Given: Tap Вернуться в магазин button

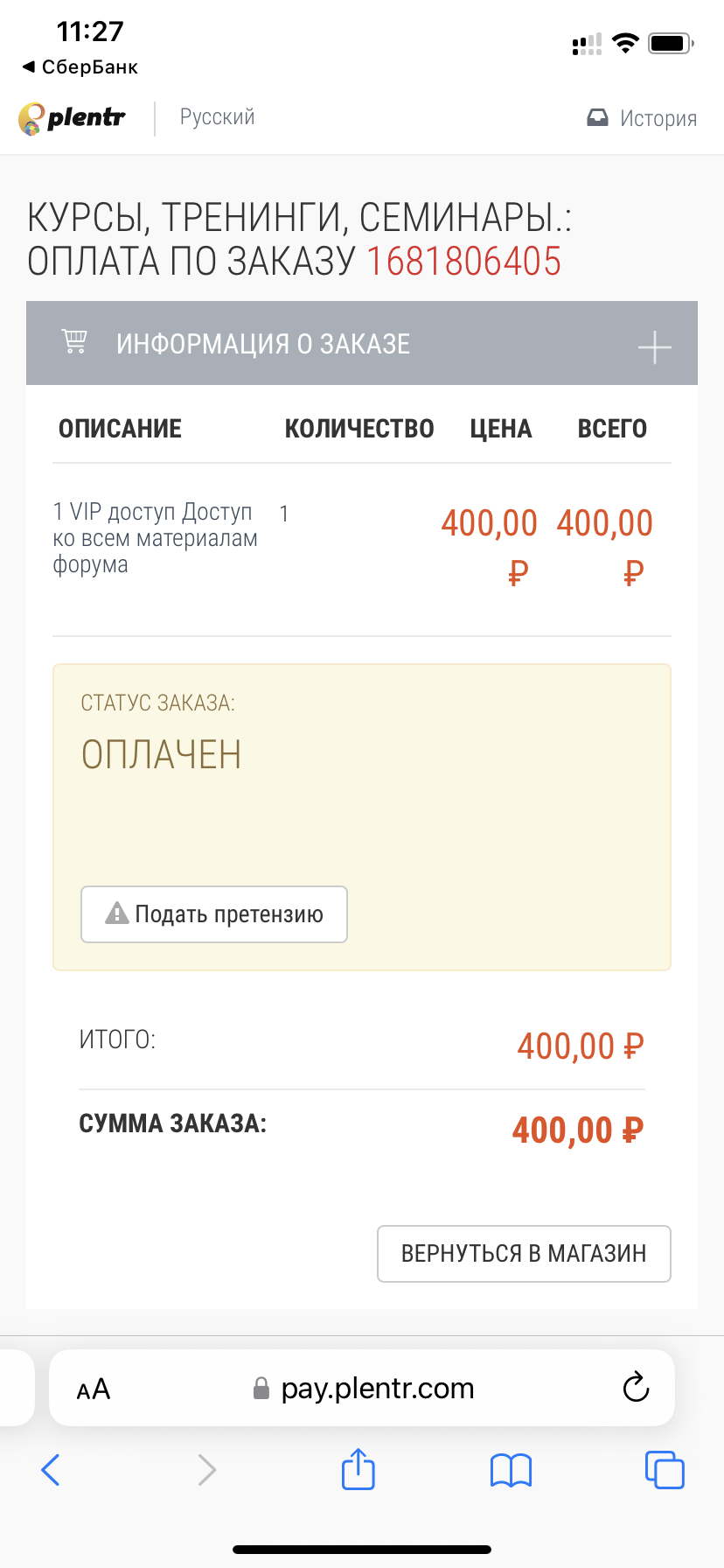Looking at the screenshot, I should (524, 1254).
